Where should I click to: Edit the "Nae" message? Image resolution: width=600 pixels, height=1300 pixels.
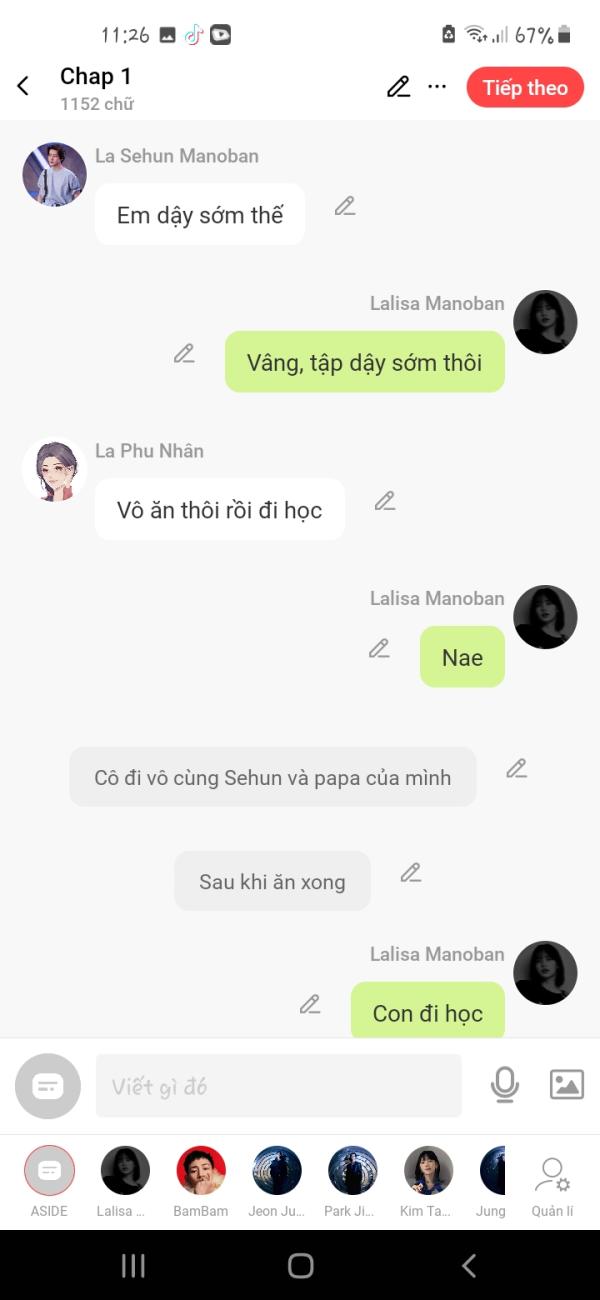click(379, 649)
